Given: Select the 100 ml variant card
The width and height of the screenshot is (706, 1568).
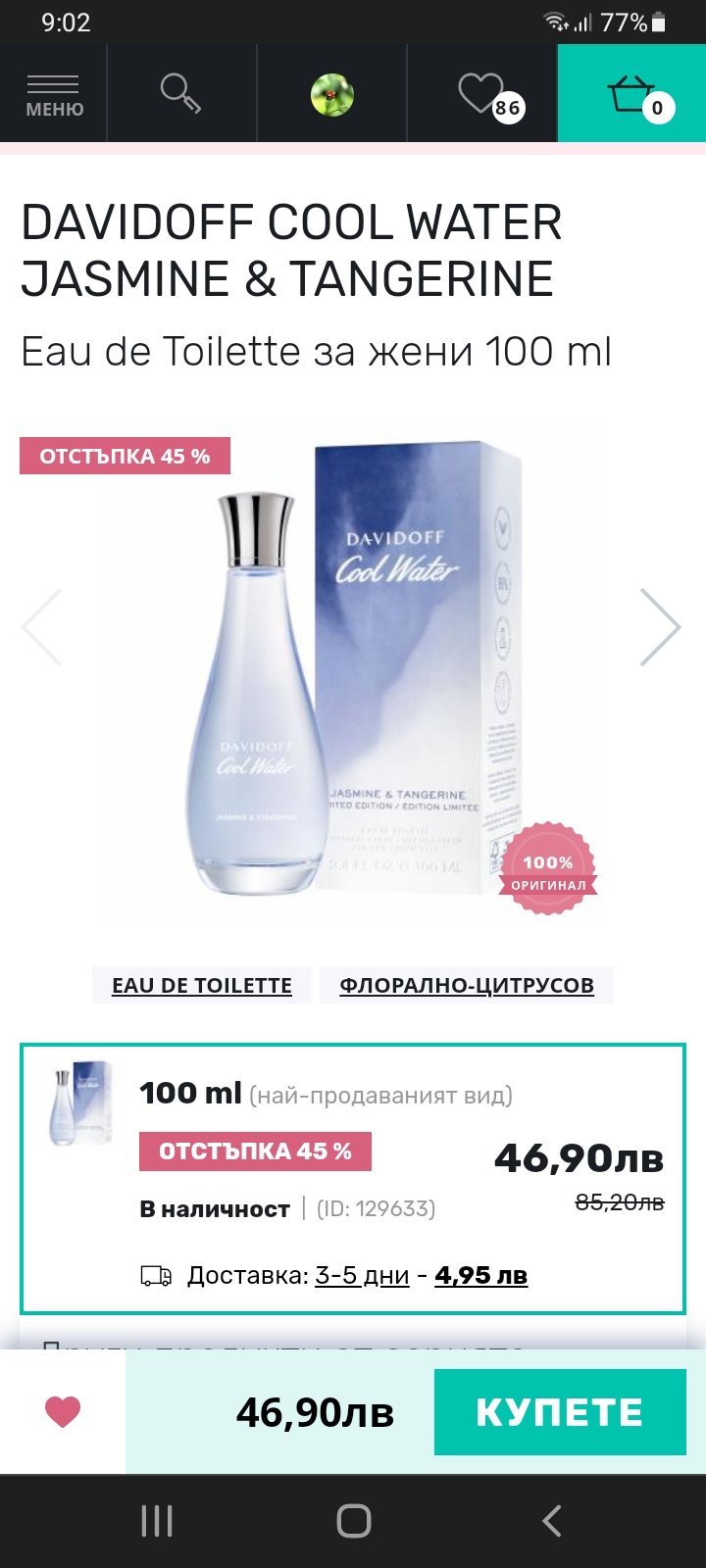Looking at the screenshot, I should coord(353,1178).
